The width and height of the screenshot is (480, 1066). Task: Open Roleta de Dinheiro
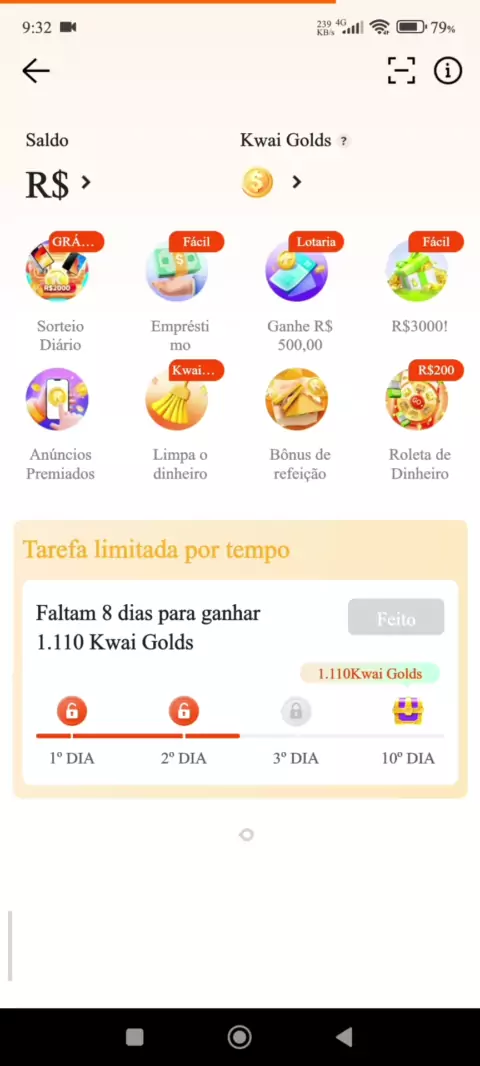pyautogui.click(x=420, y=422)
